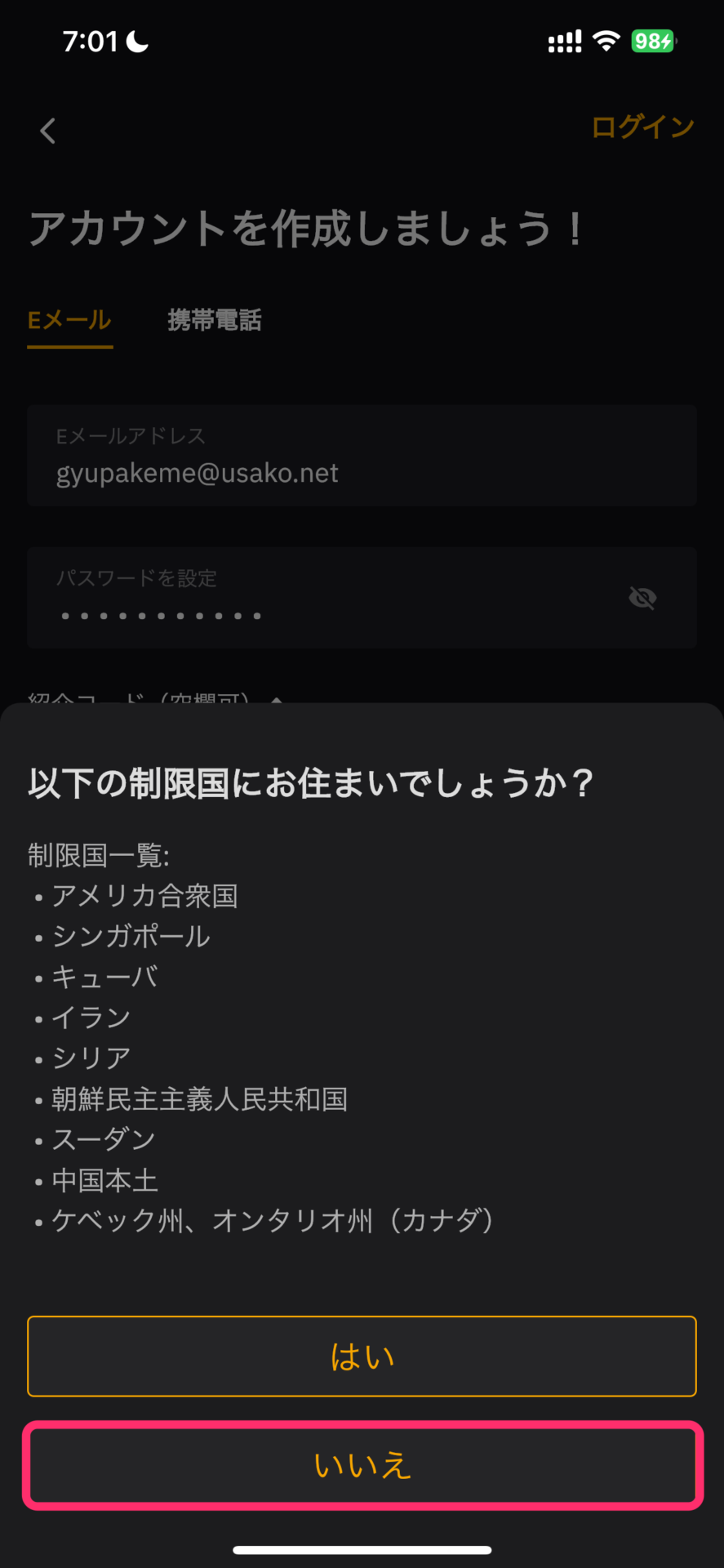The image size is (724, 1568).
Task: Tap the パスワードを設定 field
Action: tap(326, 598)
